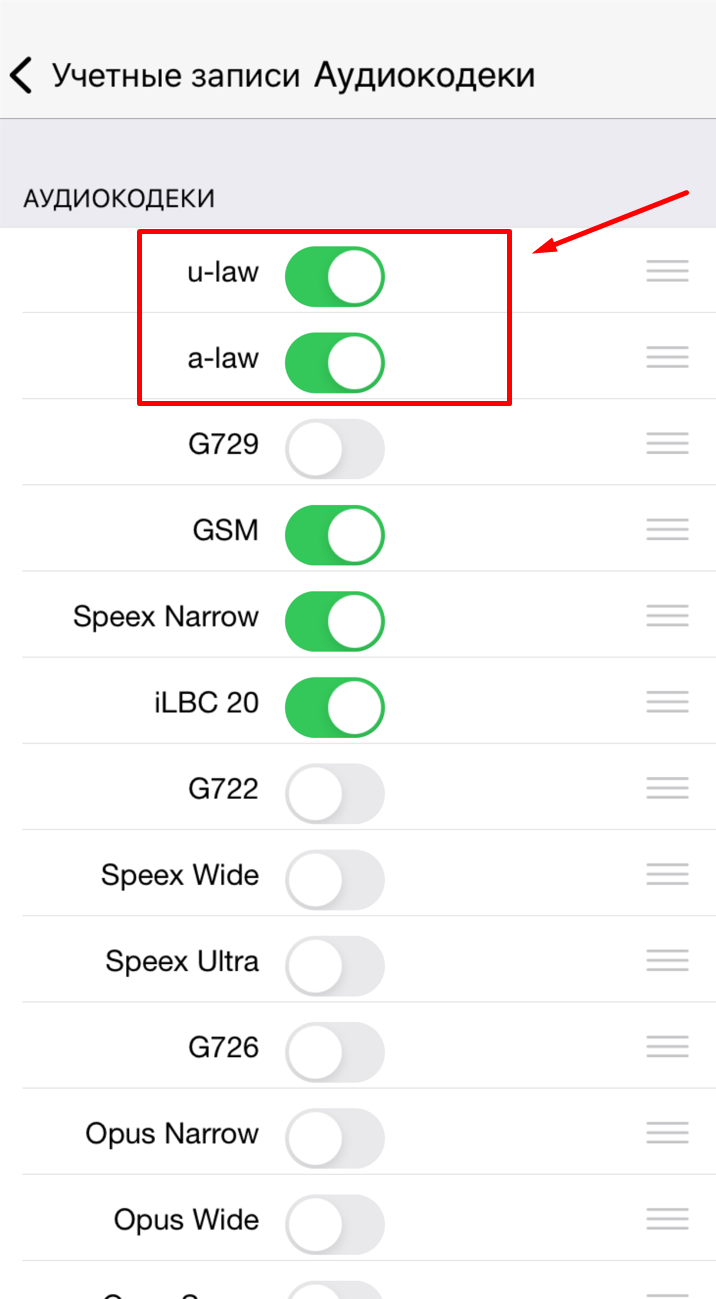Switch on Speex Ultra
The image size is (716, 1299).
point(334,965)
